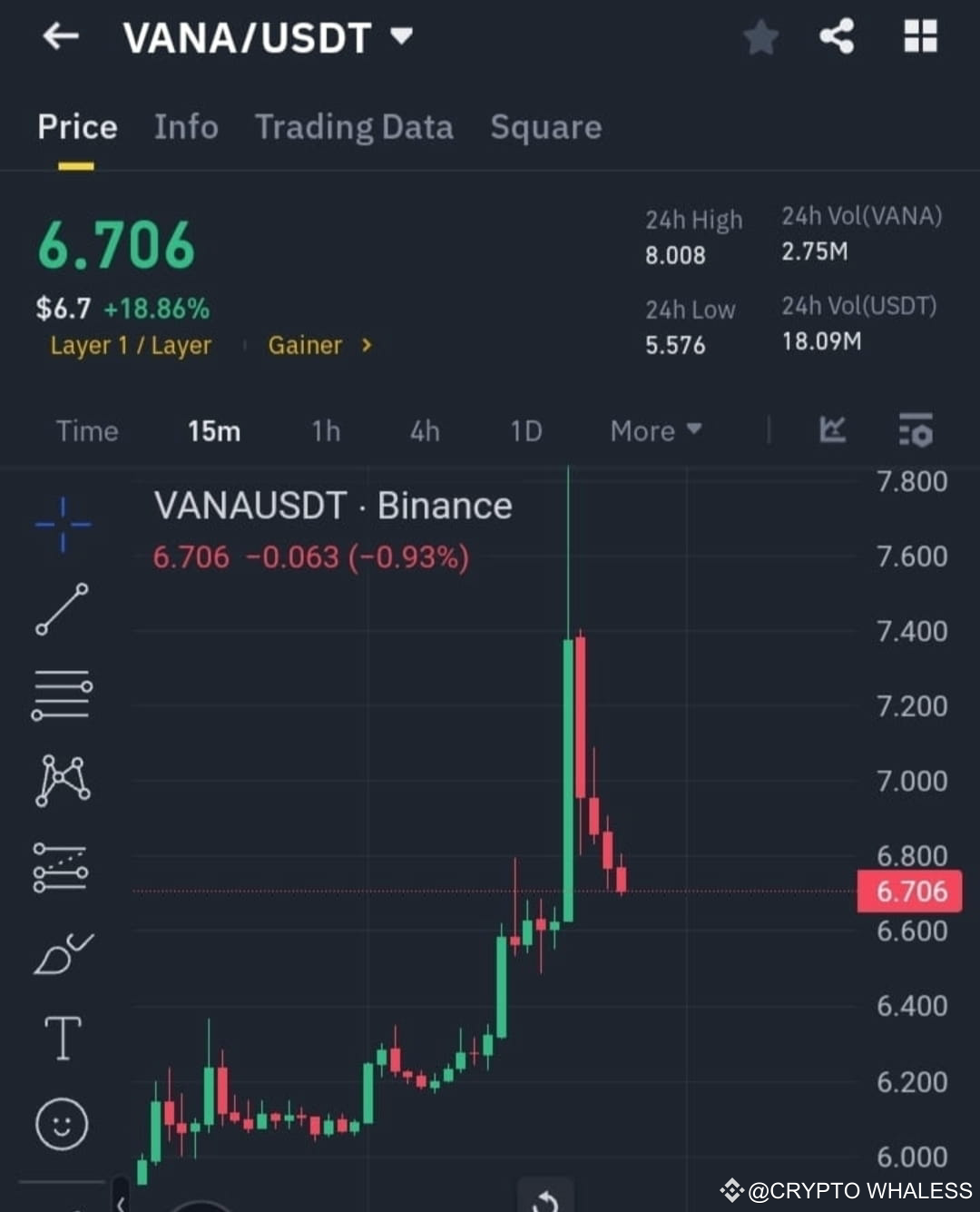980x1212 pixels.
Task: Toggle VANA/USDT as a favorite
Action: (x=760, y=38)
